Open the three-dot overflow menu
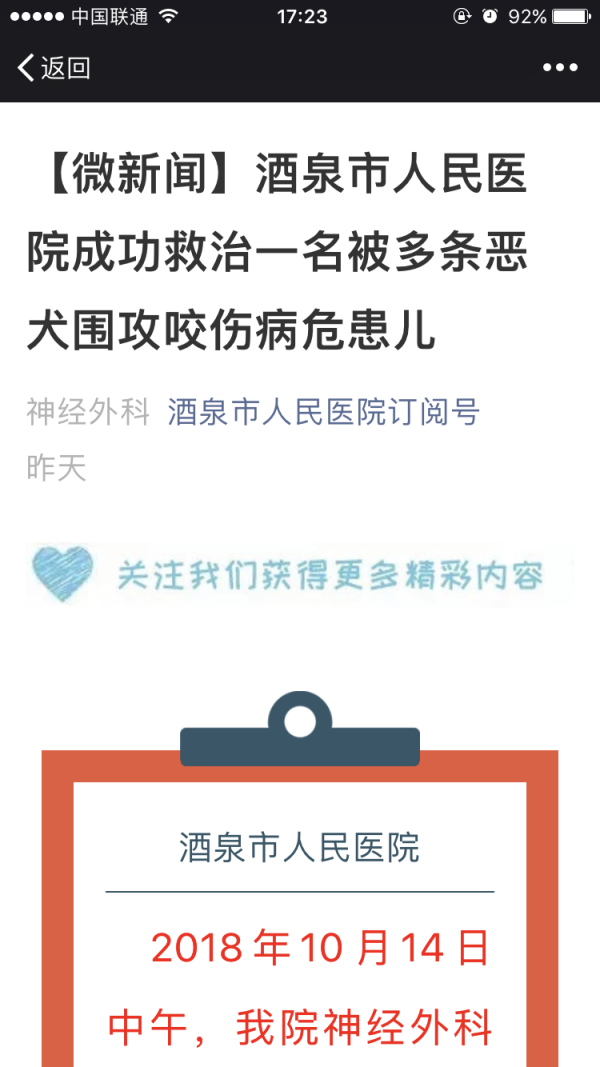Viewport: 600px width, 1067px height. click(x=560, y=68)
